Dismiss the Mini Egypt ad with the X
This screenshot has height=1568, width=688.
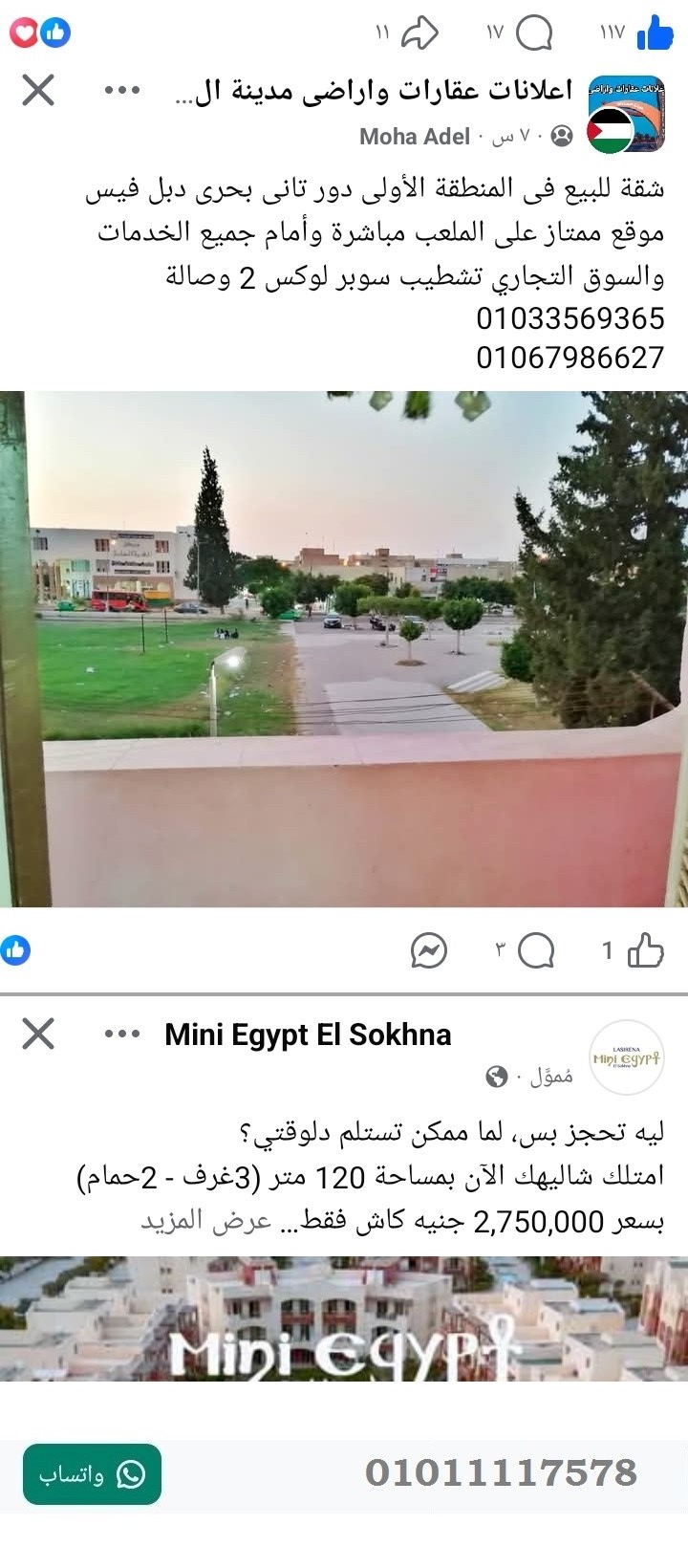(36, 1034)
